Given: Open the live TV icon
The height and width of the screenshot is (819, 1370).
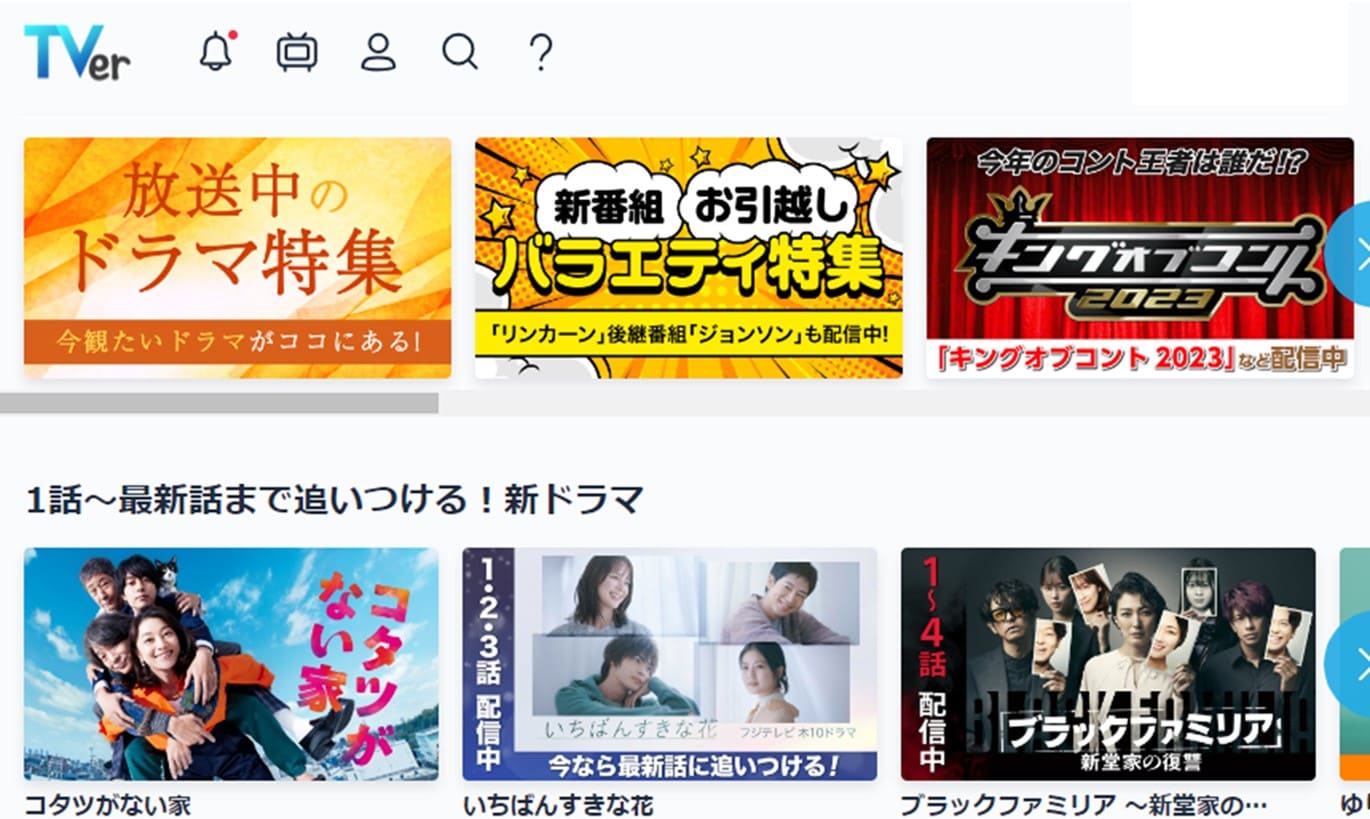Looking at the screenshot, I should coord(297,52).
